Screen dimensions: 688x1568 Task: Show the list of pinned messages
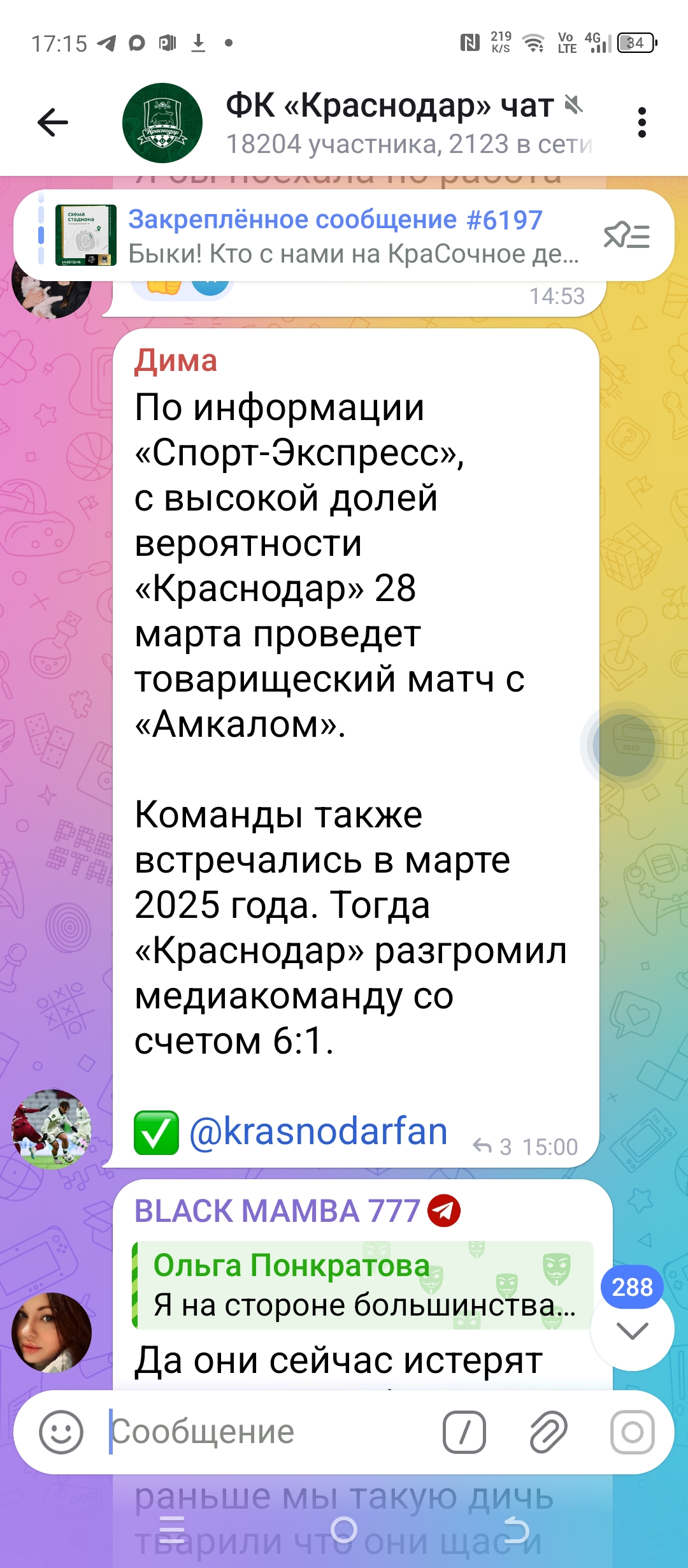[626, 236]
